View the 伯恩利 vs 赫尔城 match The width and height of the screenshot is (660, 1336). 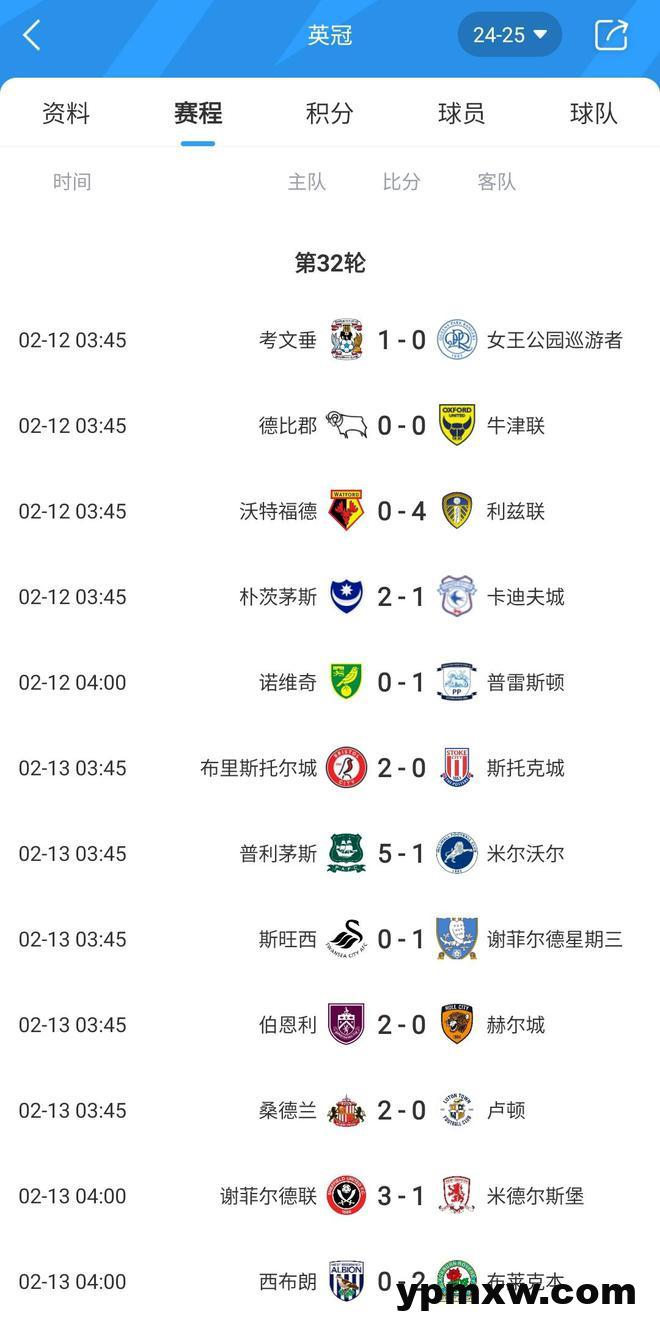(x=330, y=1025)
